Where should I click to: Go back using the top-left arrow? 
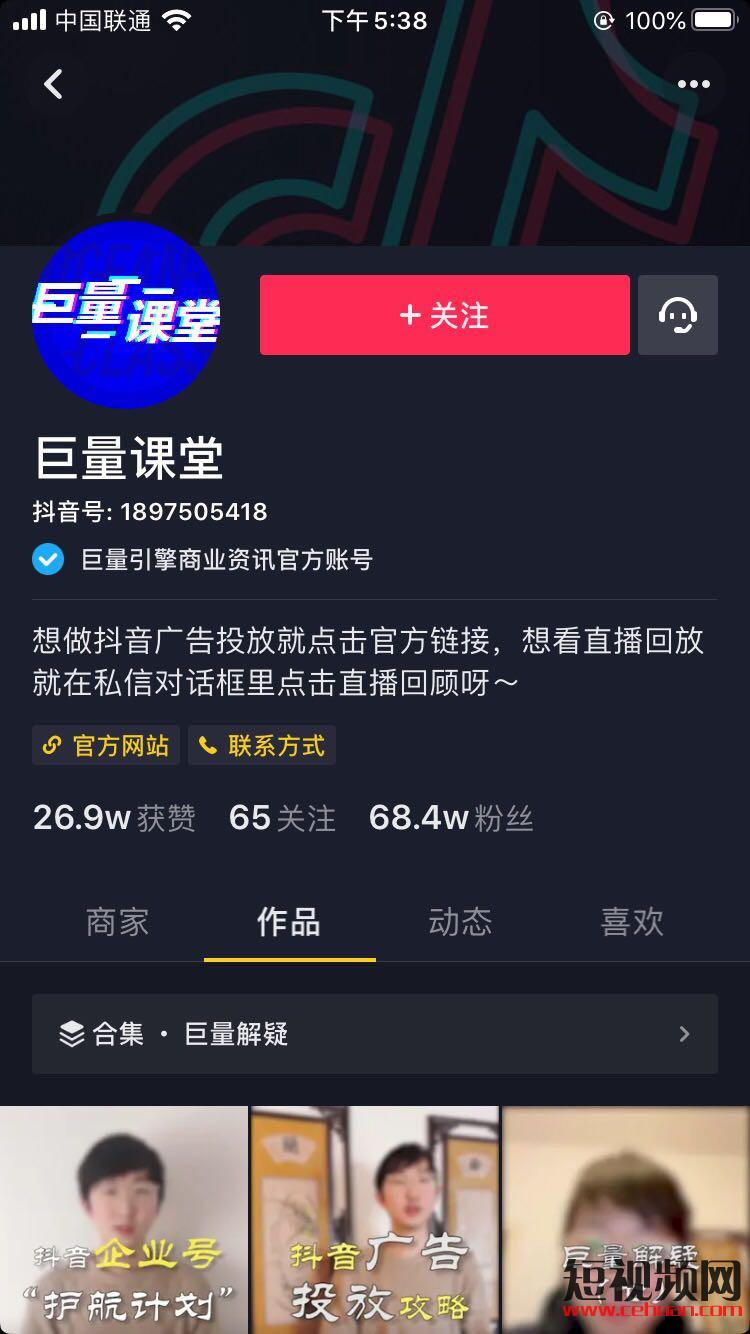click(54, 84)
